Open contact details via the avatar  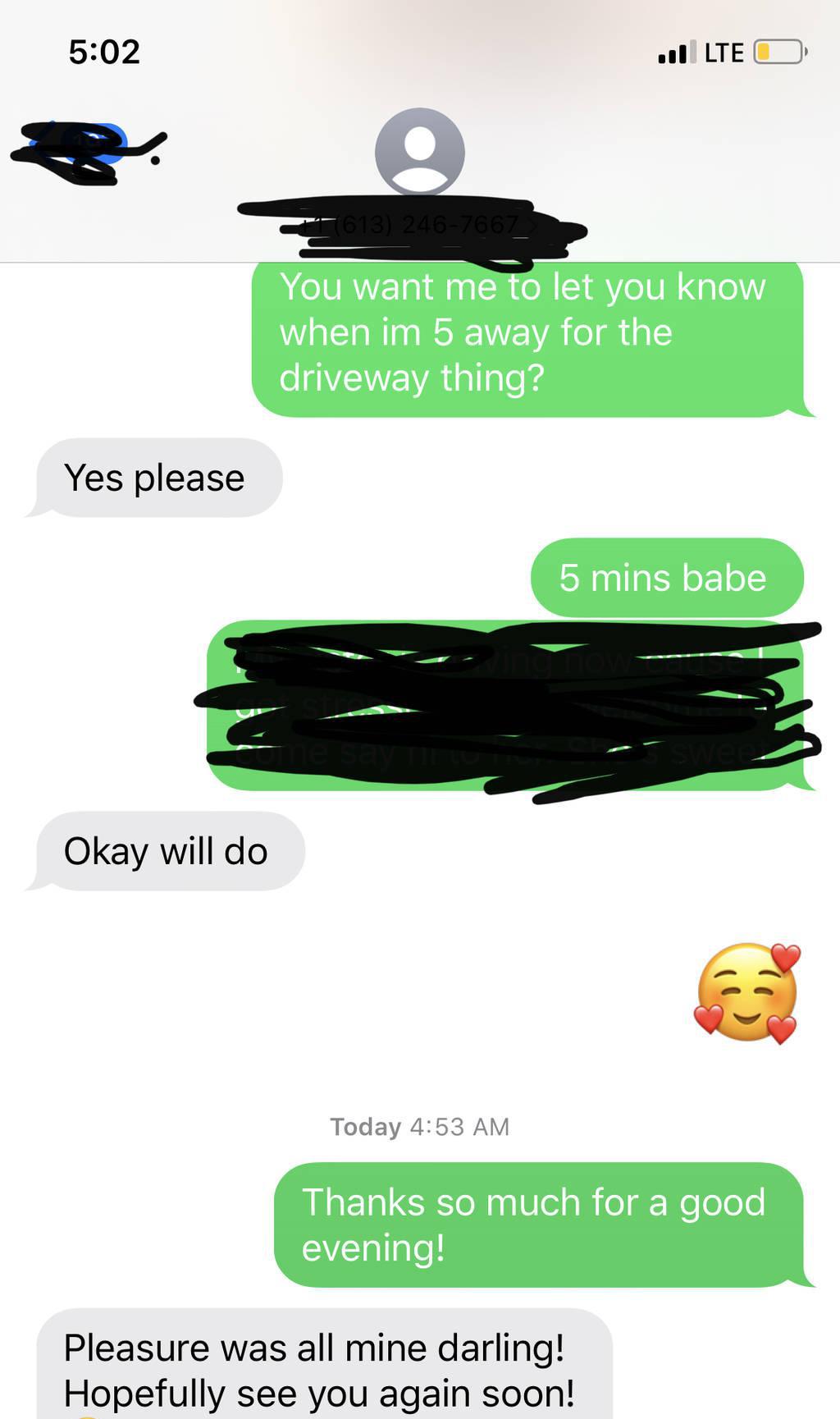coord(419,153)
